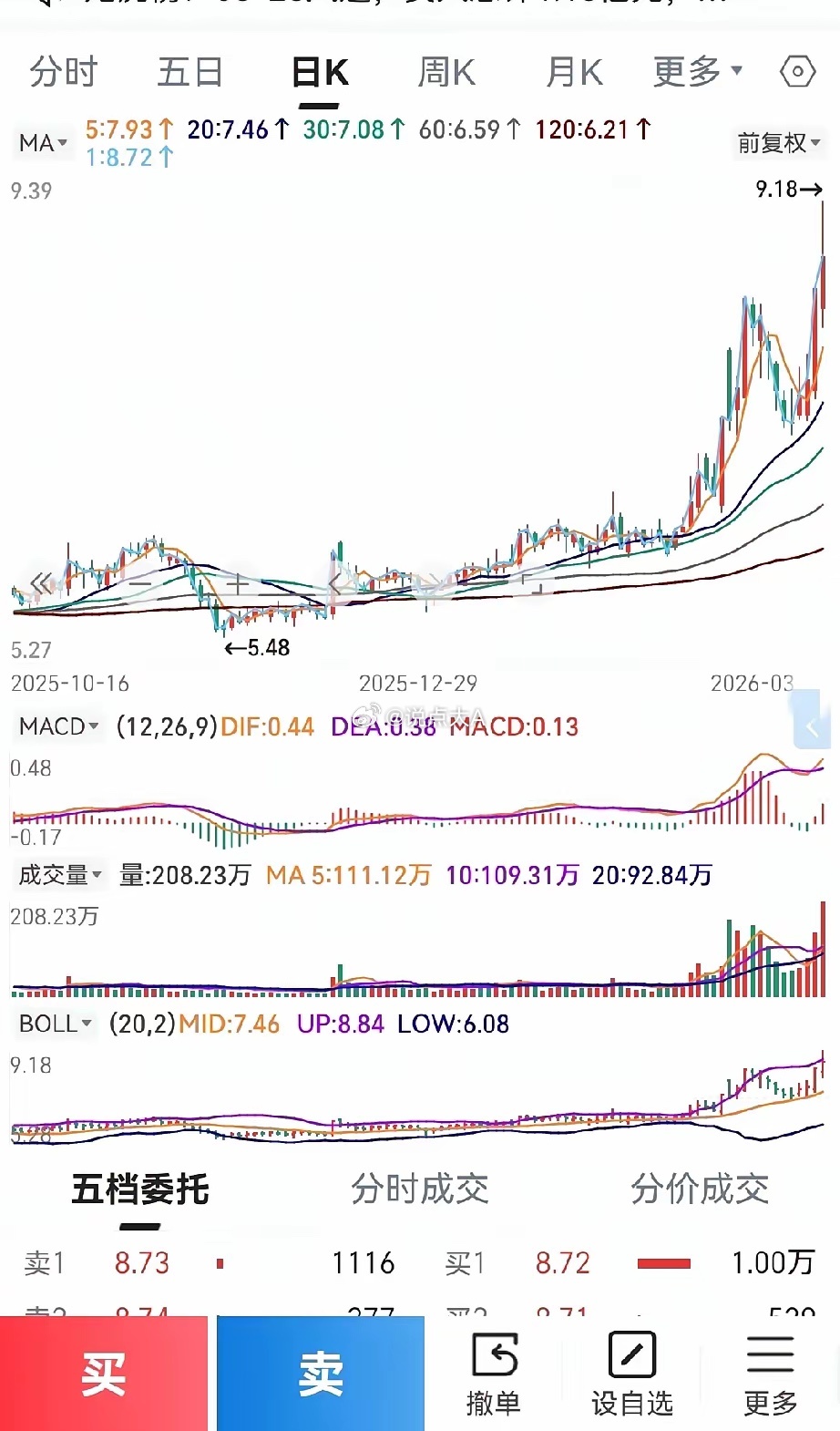Screen dimensions: 840x1431
Task: Switch to the 分时 intraday tab
Action: pos(62,71)
